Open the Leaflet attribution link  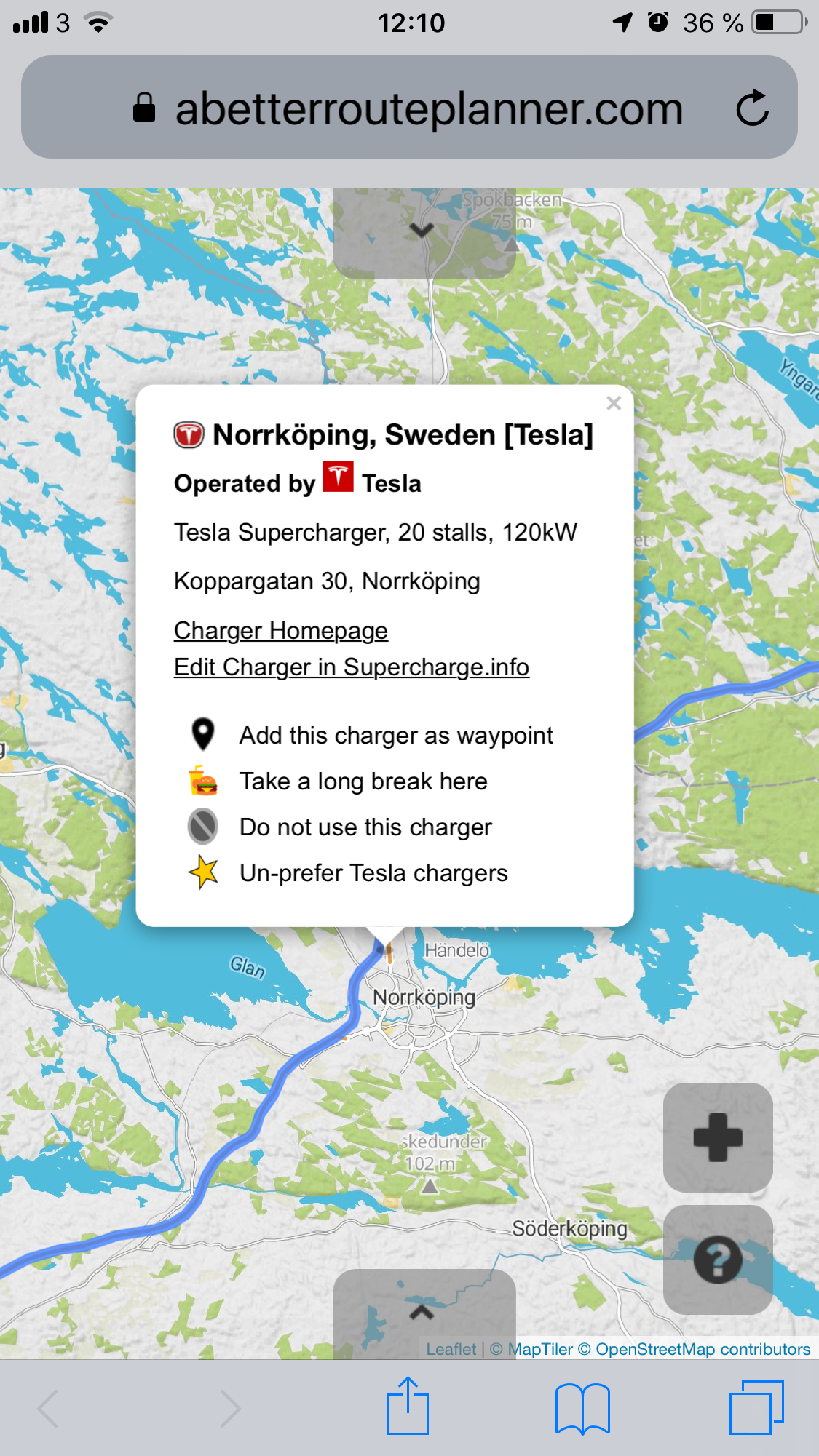(x=451, y=1349)
